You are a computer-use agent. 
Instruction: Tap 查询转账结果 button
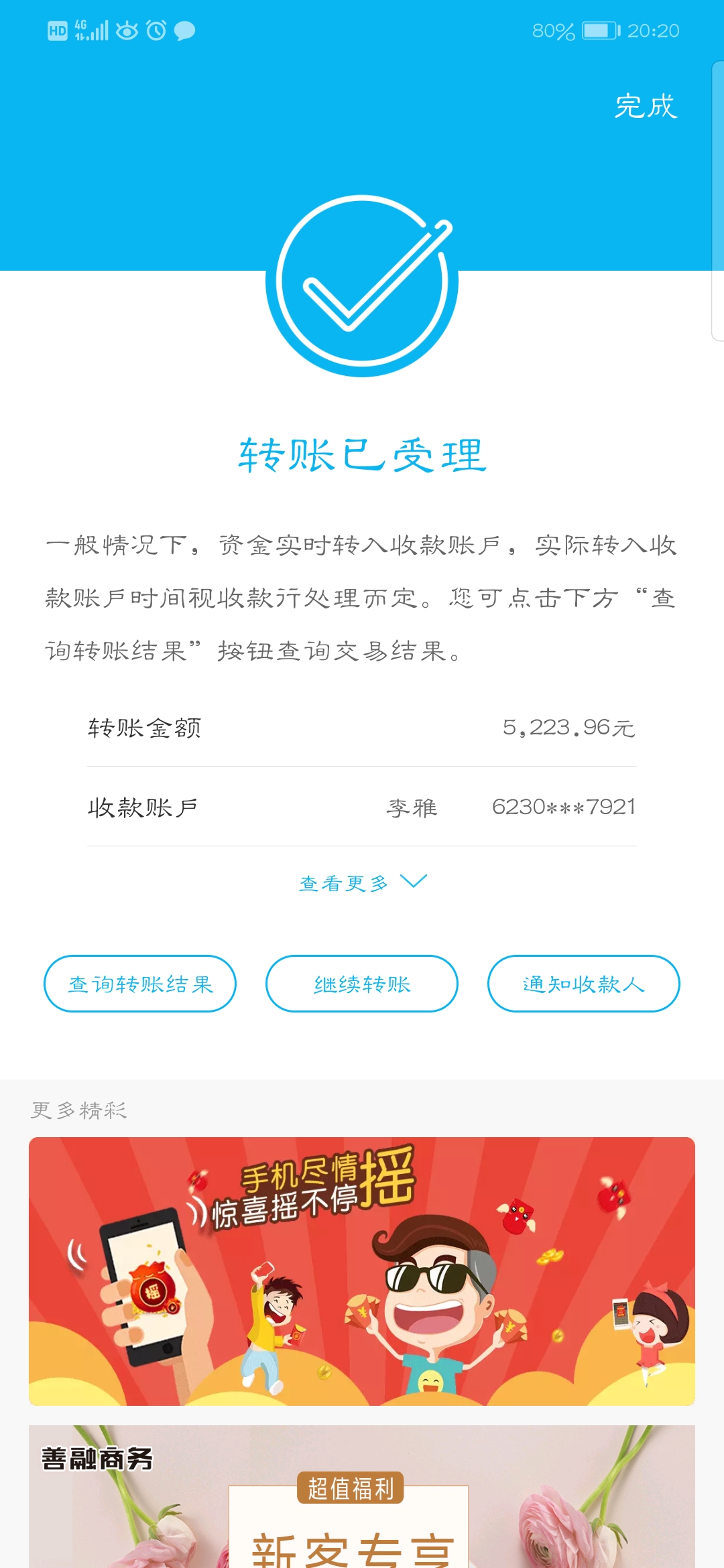140,984
